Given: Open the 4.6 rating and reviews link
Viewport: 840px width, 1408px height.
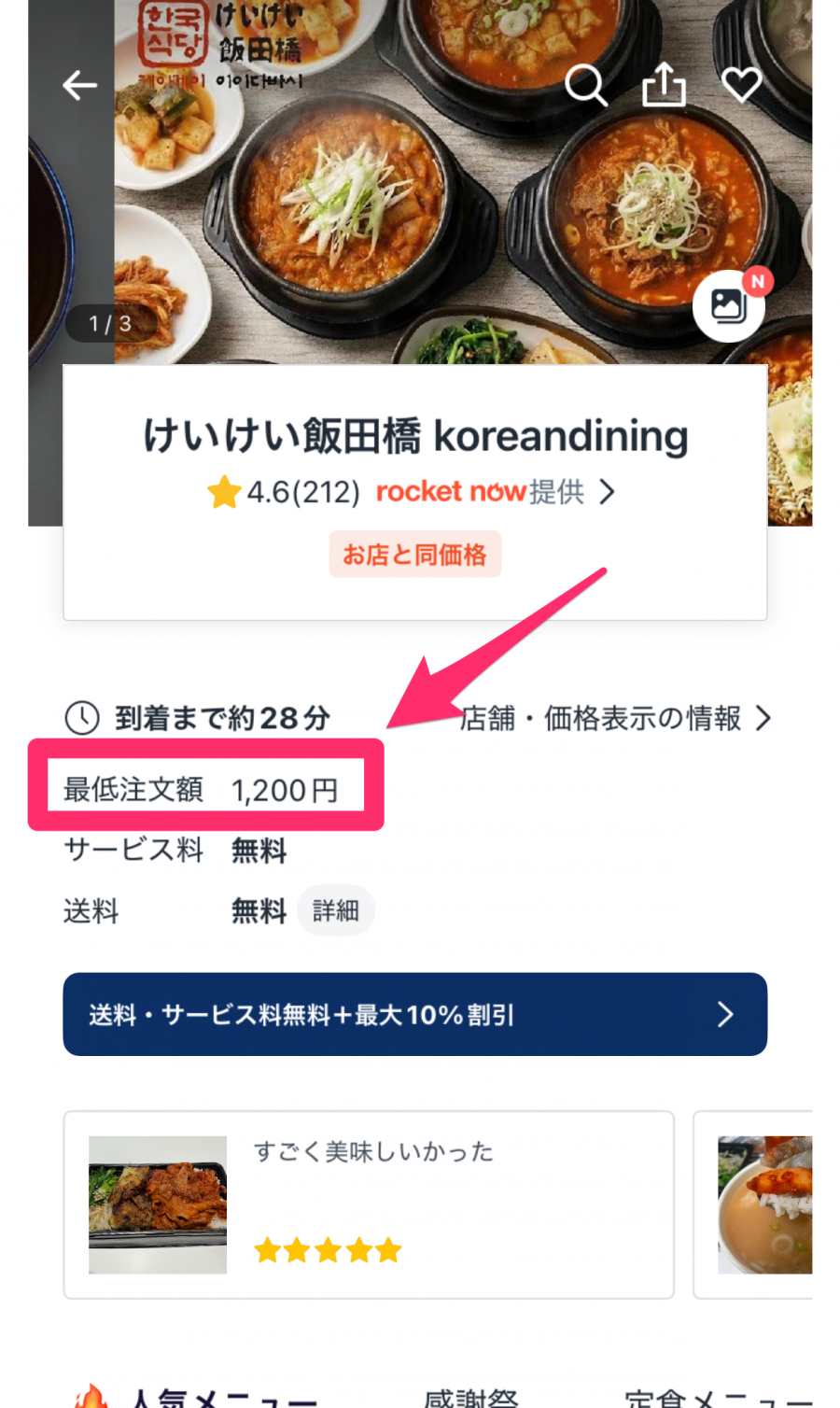Looking at the screenshot, I should click(x=285, y=492).
